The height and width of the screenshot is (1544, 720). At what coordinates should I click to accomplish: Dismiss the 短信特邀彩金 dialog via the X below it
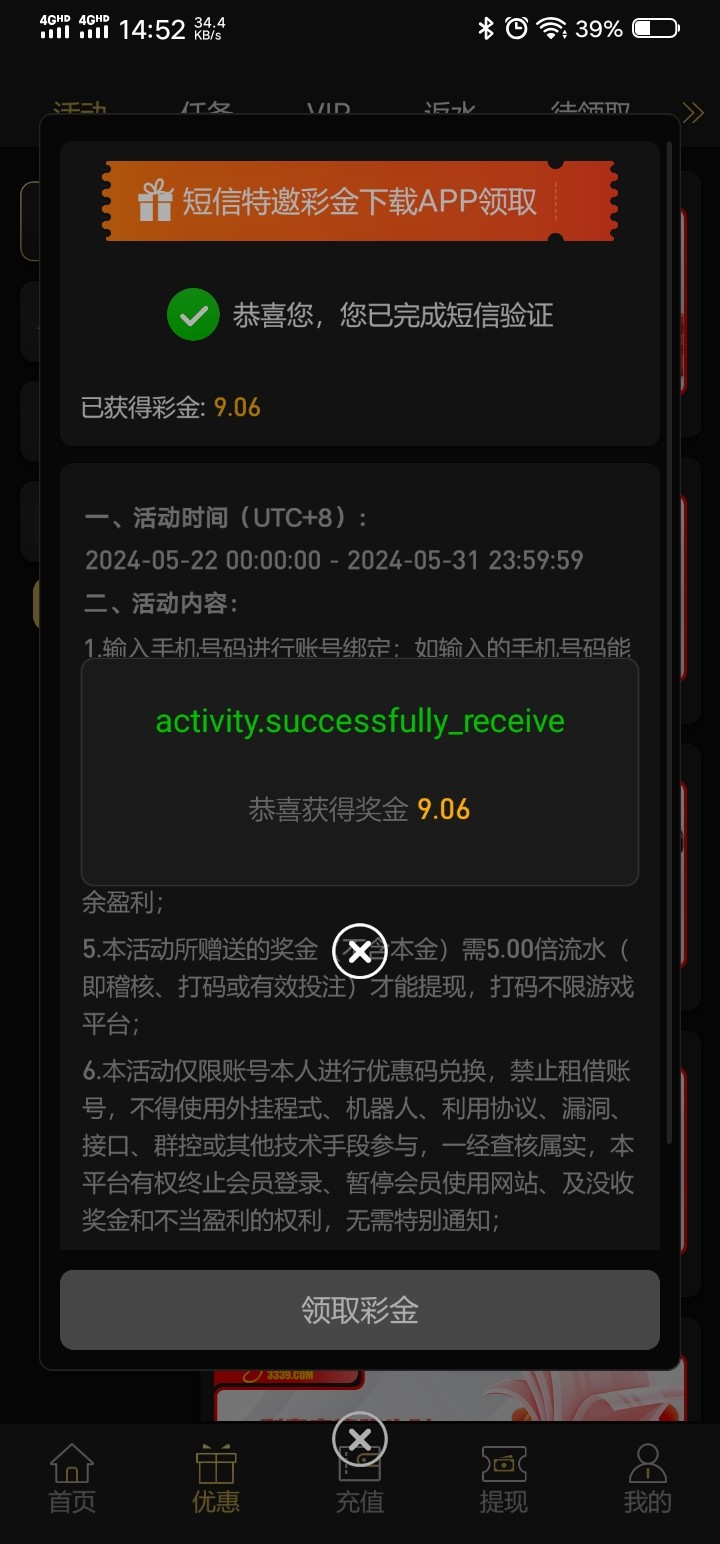pyautogui.click(x=360, y=1439)
